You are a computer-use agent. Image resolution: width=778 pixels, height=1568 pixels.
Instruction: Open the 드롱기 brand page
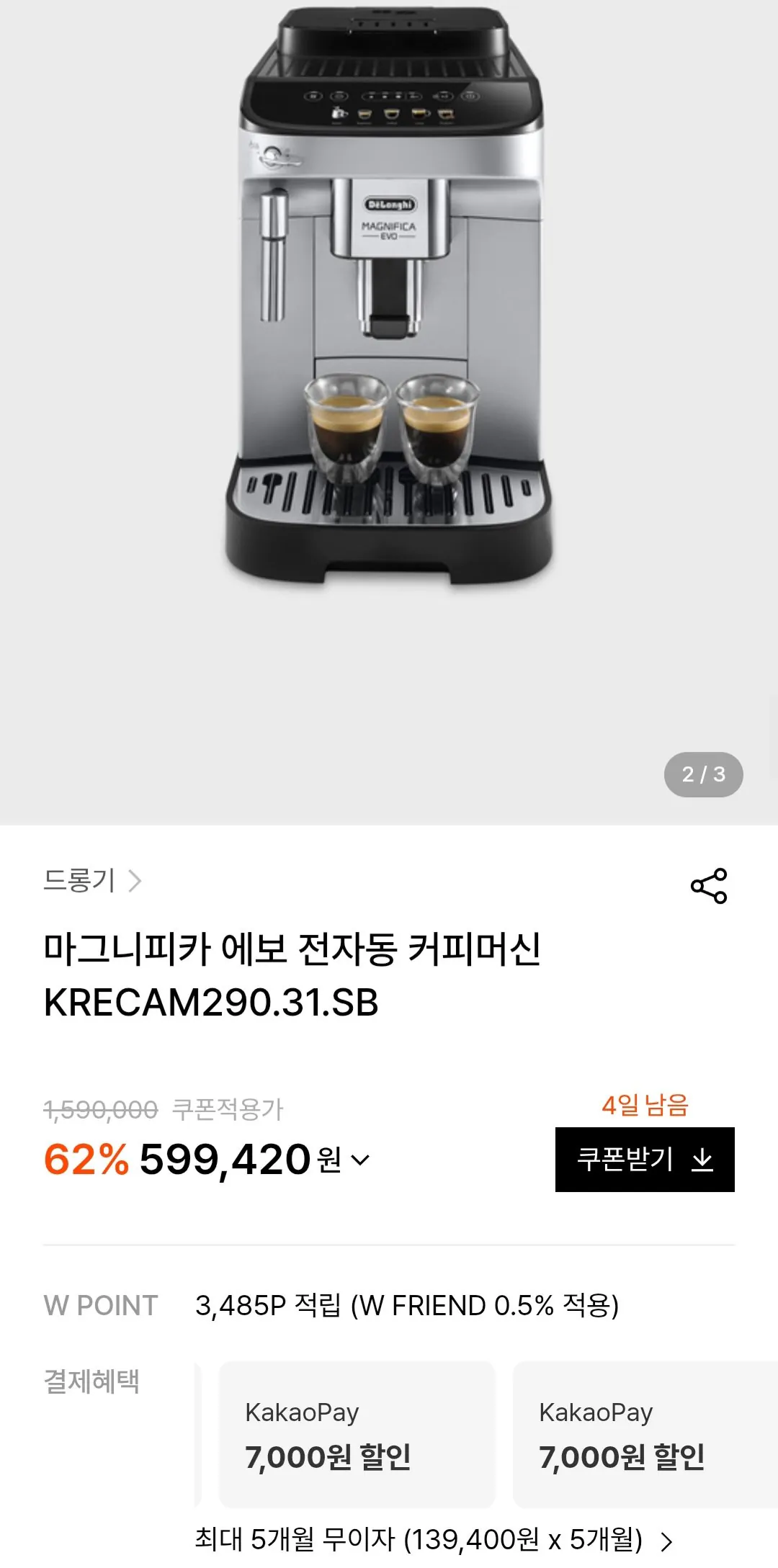pos(81,882)
